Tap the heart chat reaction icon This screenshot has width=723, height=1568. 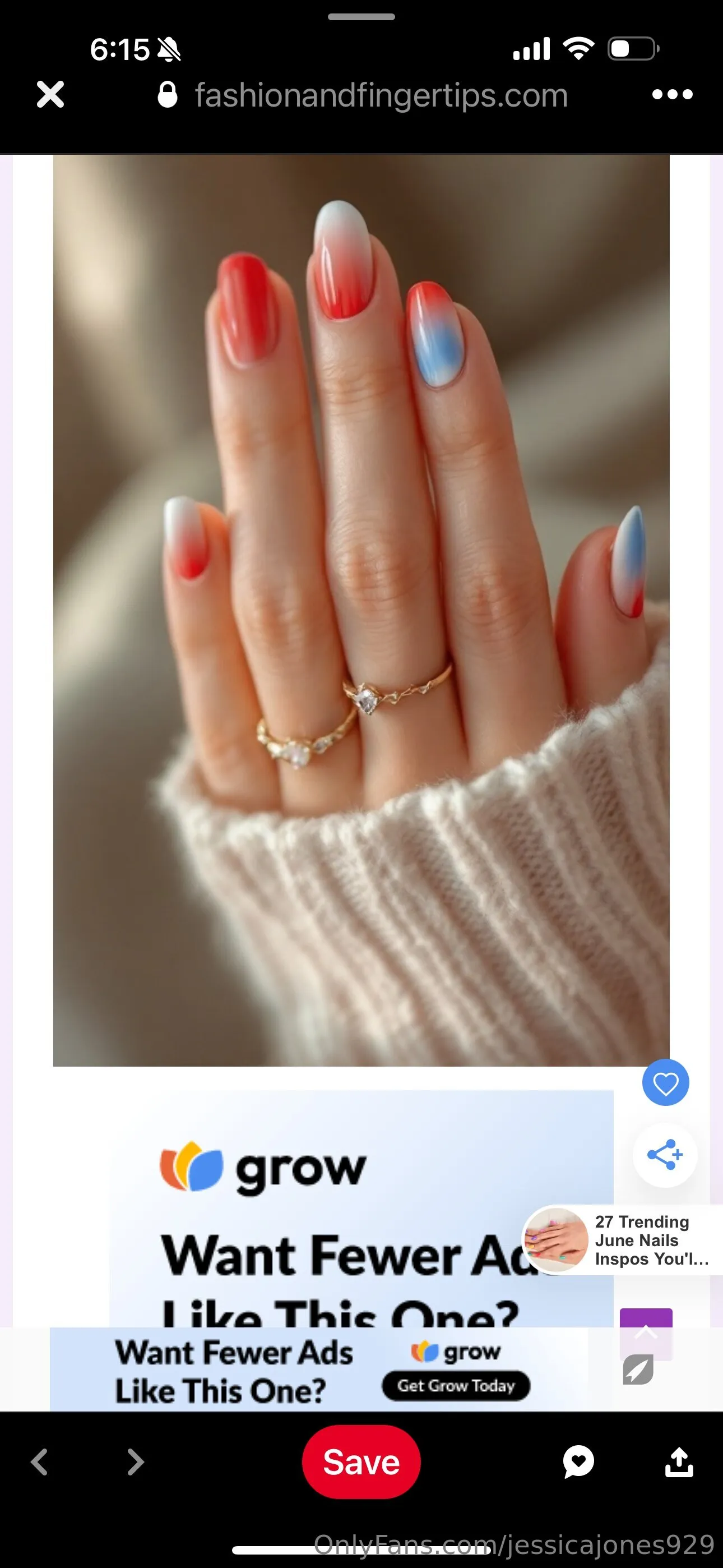click(578, 1462)
